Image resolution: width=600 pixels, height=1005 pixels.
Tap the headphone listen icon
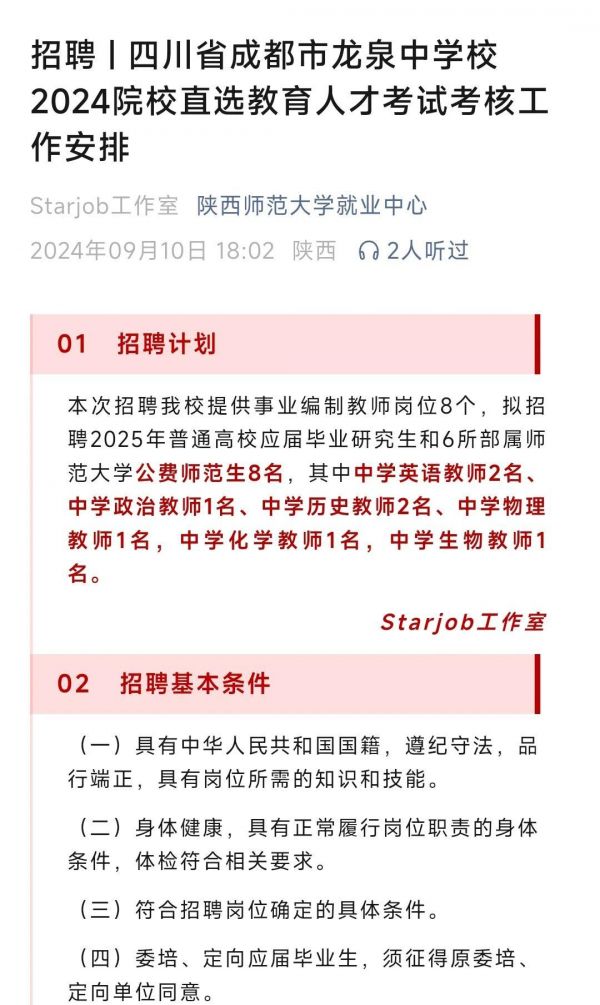point(369,251)
